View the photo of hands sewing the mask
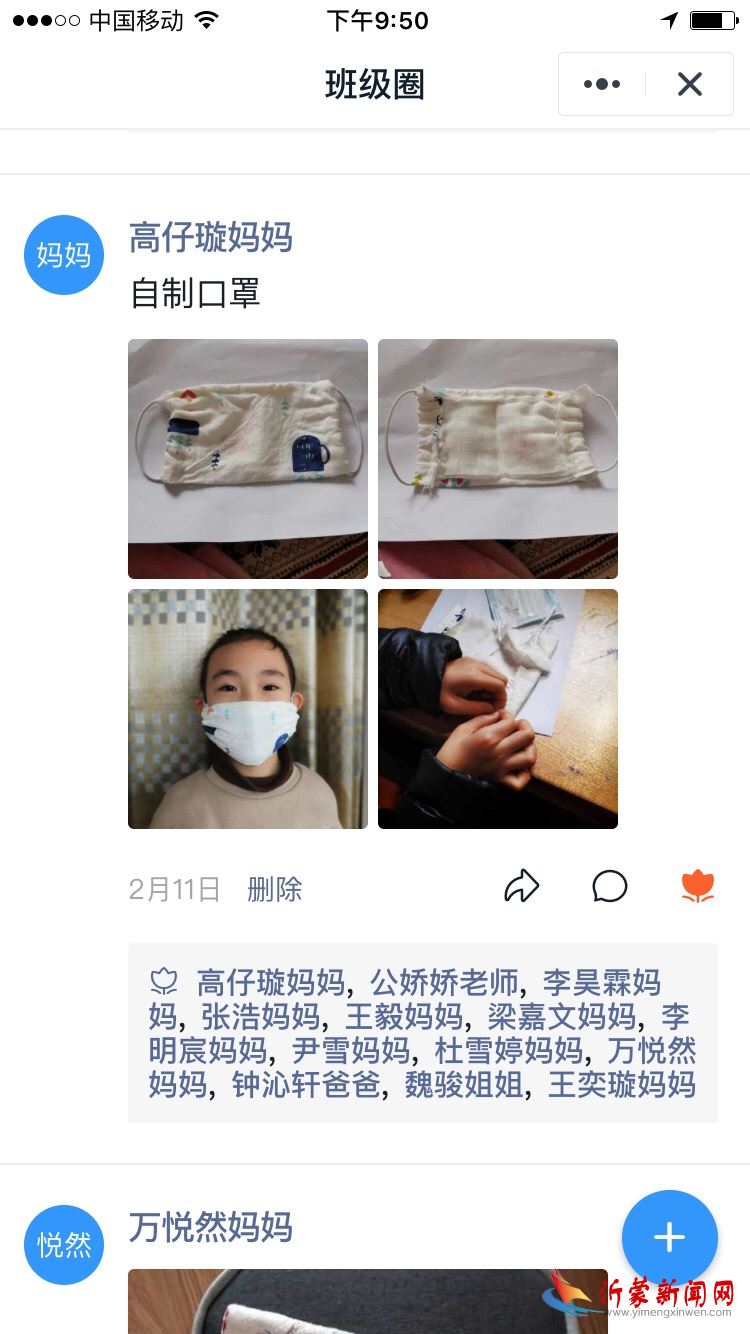750x1334 pixels. pos(498,709)
